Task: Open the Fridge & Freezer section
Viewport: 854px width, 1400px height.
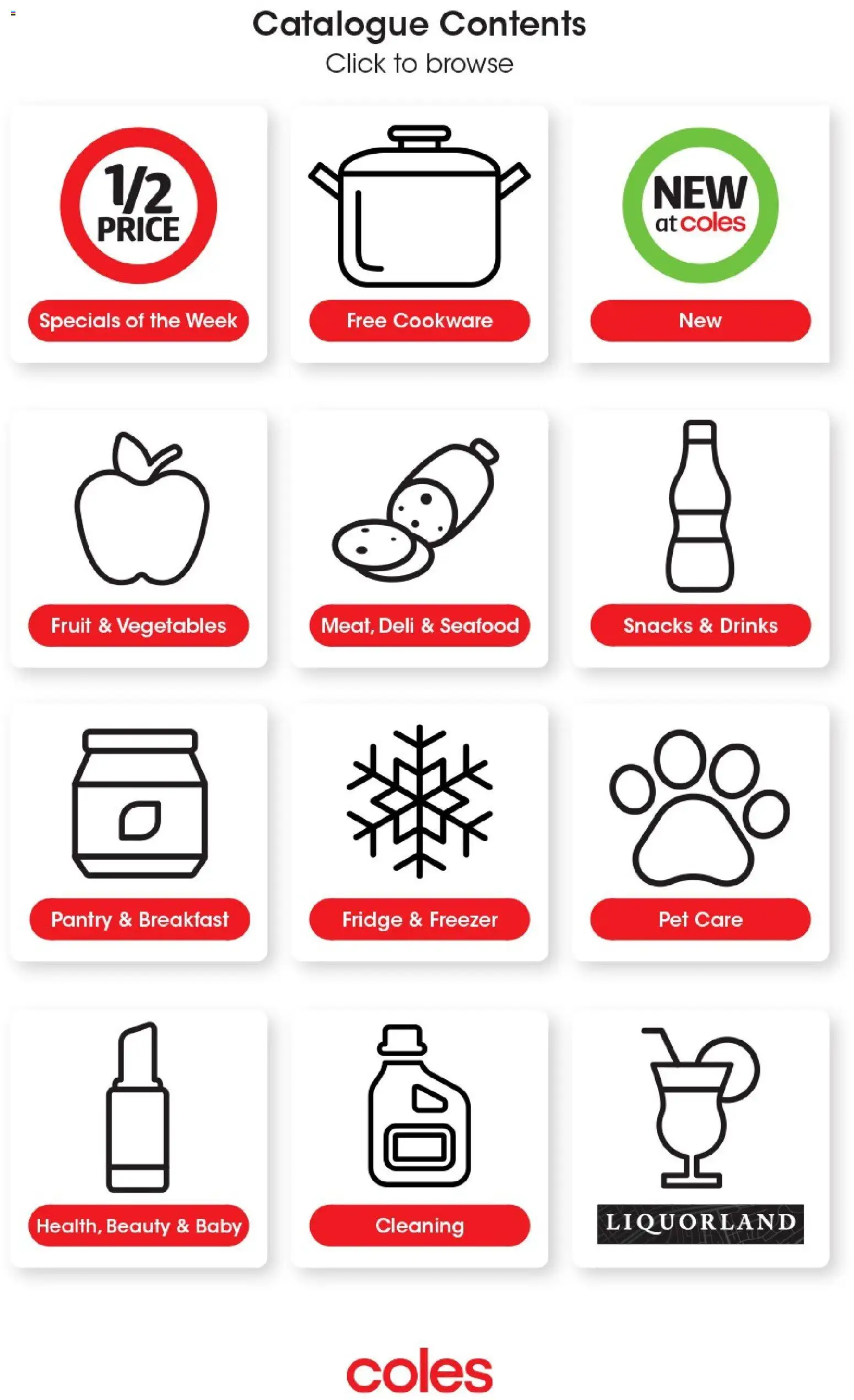Action: pyautogui.click(x=419, y=920)
